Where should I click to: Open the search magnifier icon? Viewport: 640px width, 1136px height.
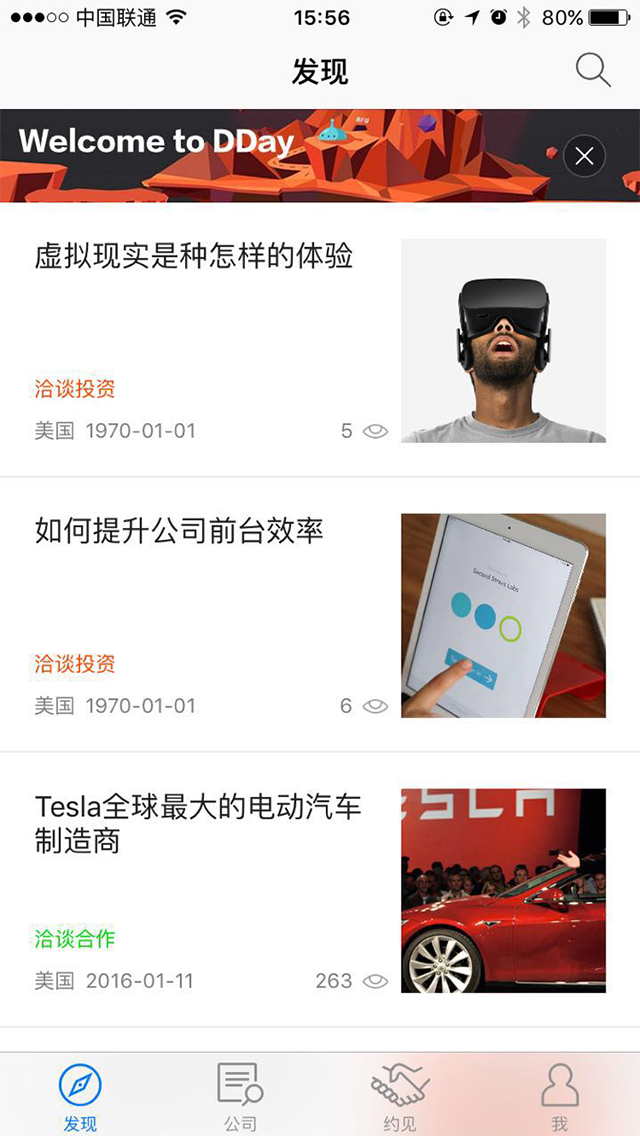pyautogui.click(x=593, y=71)
